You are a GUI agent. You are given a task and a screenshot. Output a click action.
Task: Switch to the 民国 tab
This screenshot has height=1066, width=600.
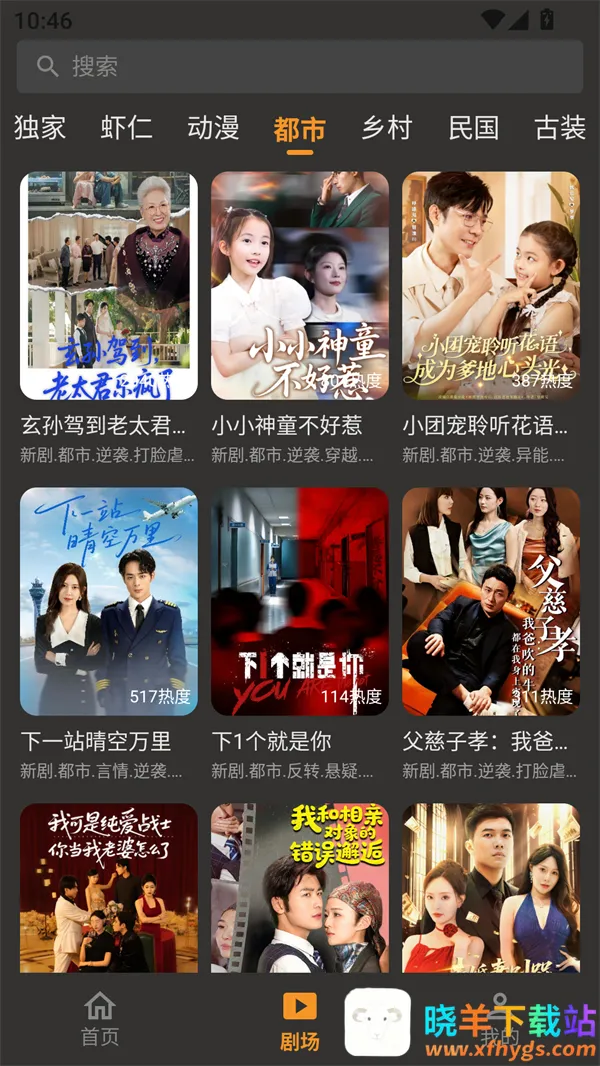click(473, 128)
